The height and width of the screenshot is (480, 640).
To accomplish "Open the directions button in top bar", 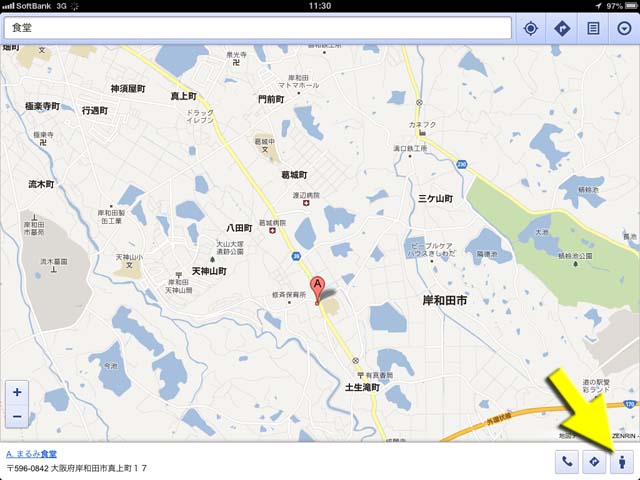I will (x=562, y=28).
